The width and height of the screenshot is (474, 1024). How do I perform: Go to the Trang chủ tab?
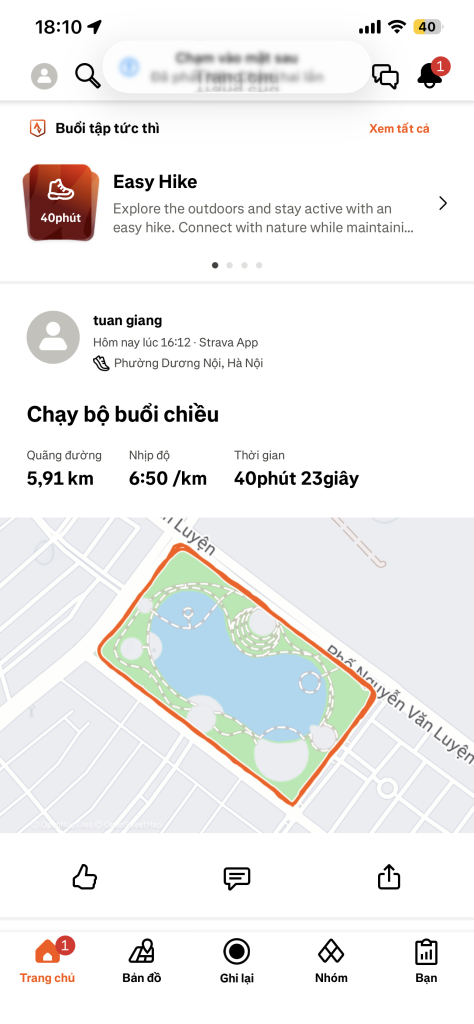click(48, 961)
